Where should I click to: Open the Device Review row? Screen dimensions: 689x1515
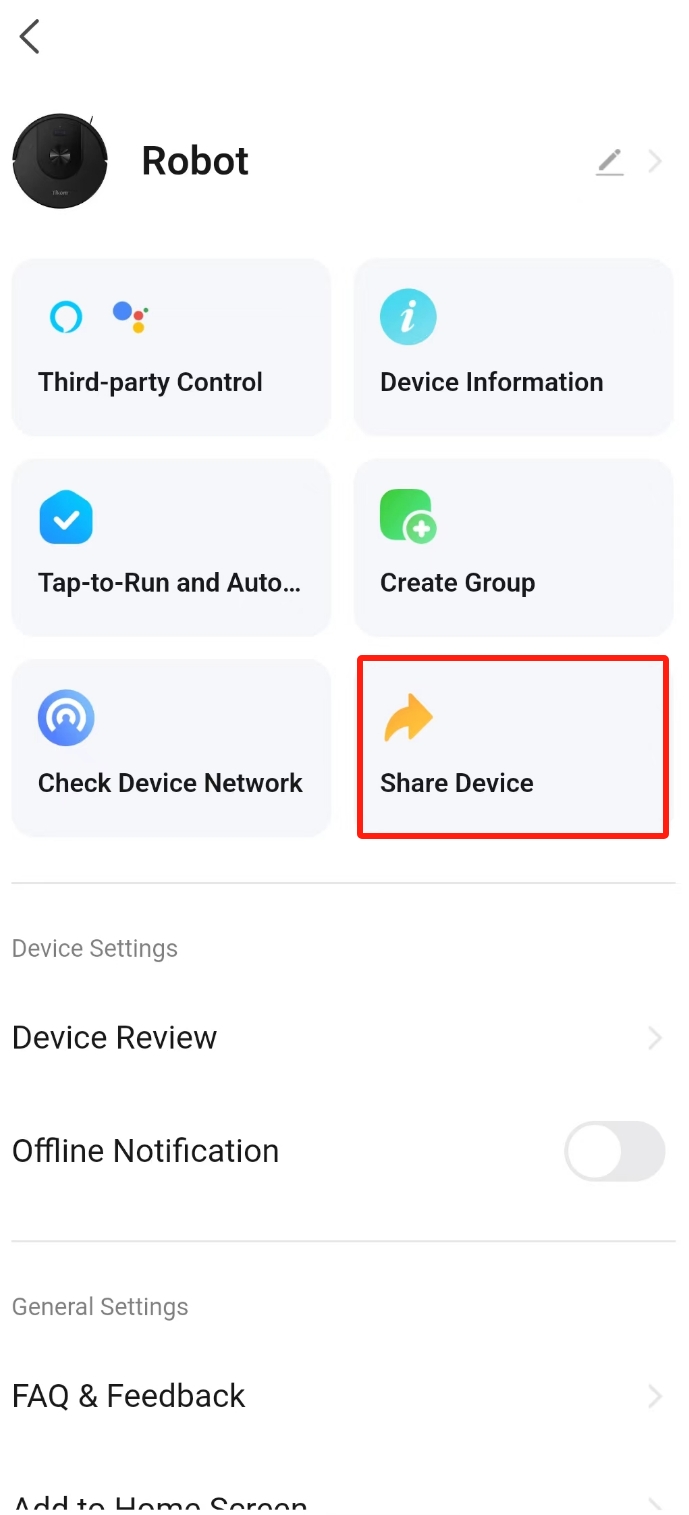point(340,1038)
